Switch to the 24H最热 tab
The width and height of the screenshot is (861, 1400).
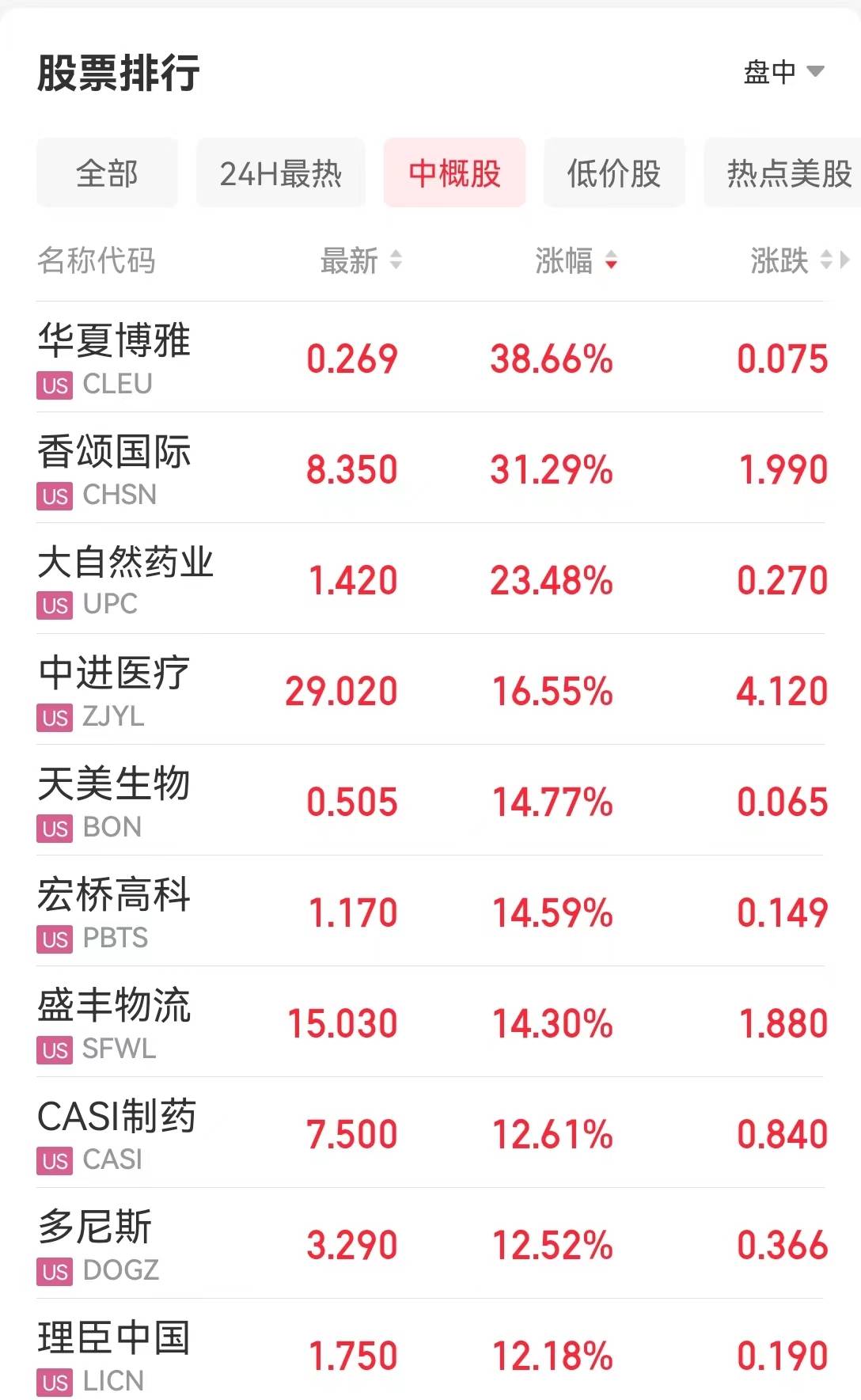coord(280,173)
